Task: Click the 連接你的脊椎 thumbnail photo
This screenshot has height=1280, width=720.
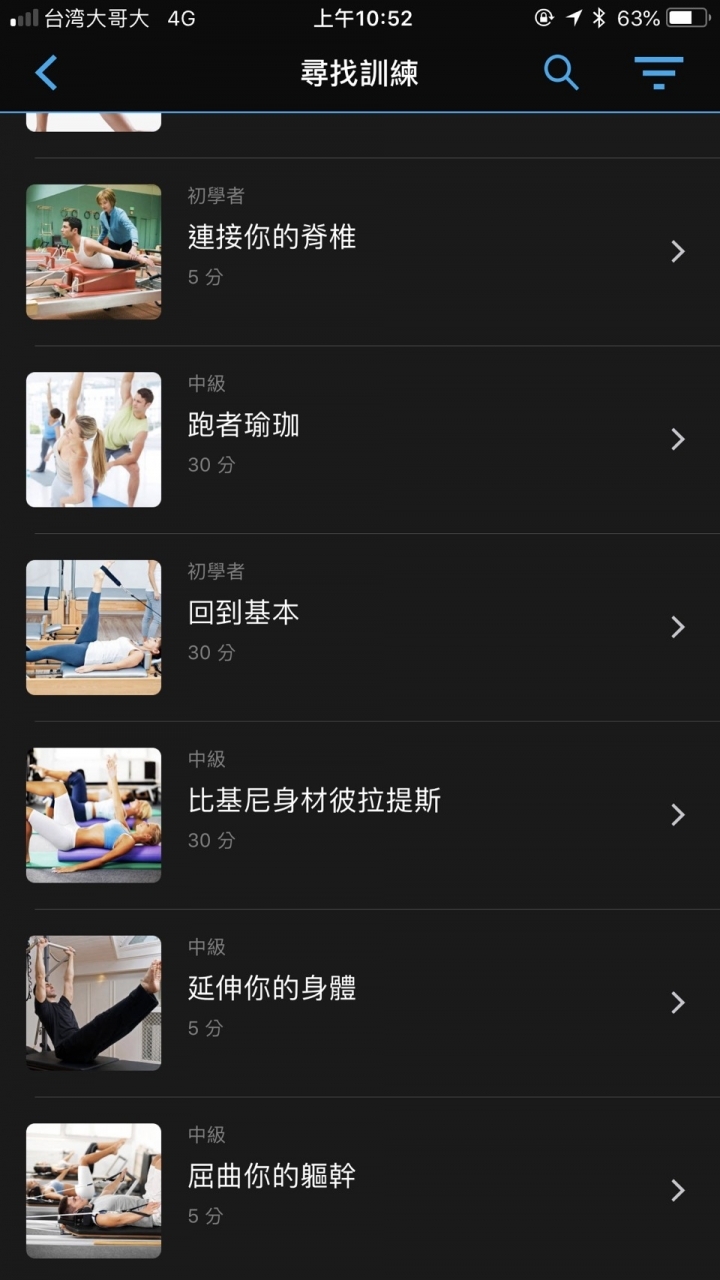Action: click(93, 251)
